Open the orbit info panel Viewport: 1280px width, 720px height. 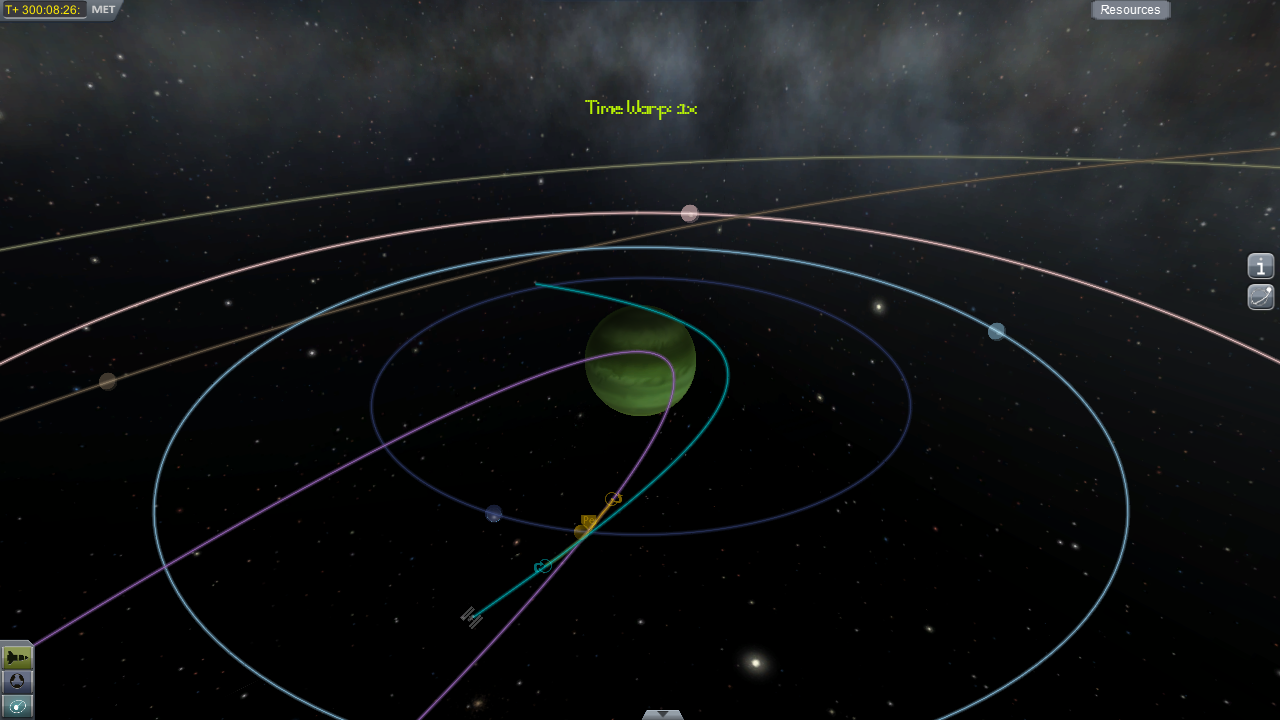coord(1261,267)
